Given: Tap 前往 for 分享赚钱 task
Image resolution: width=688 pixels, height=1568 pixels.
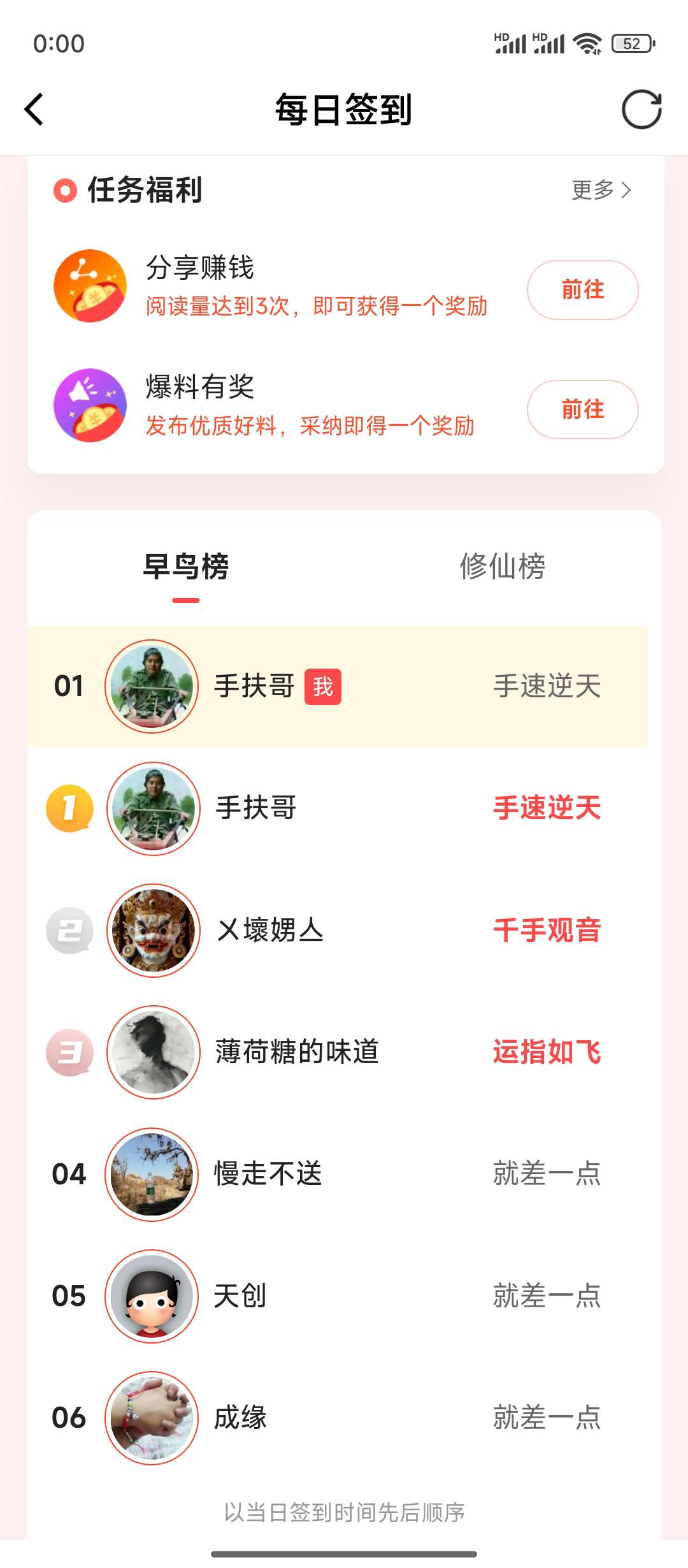Looking at the screenshot, I should click(x=582, y=290).
